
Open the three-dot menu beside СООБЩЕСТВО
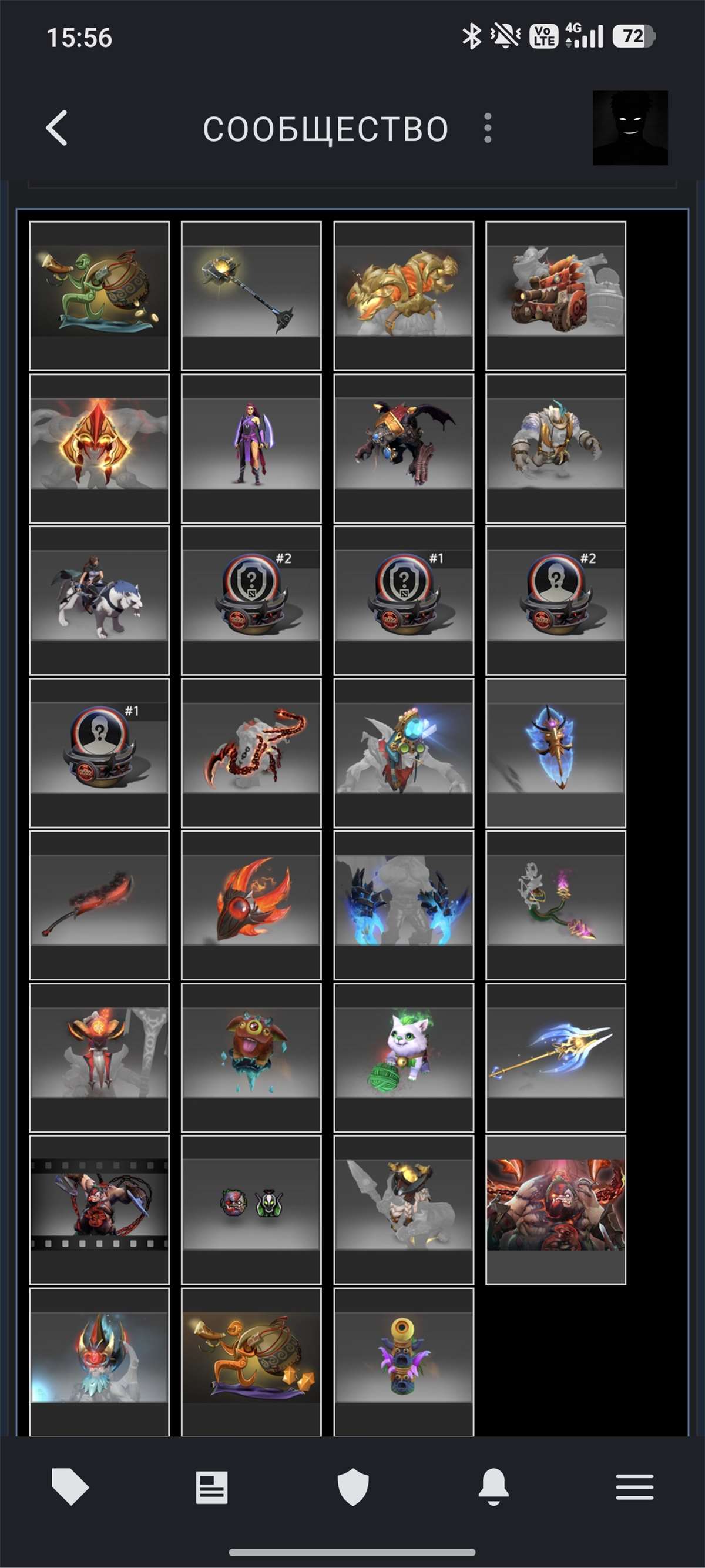pos(487,128)
